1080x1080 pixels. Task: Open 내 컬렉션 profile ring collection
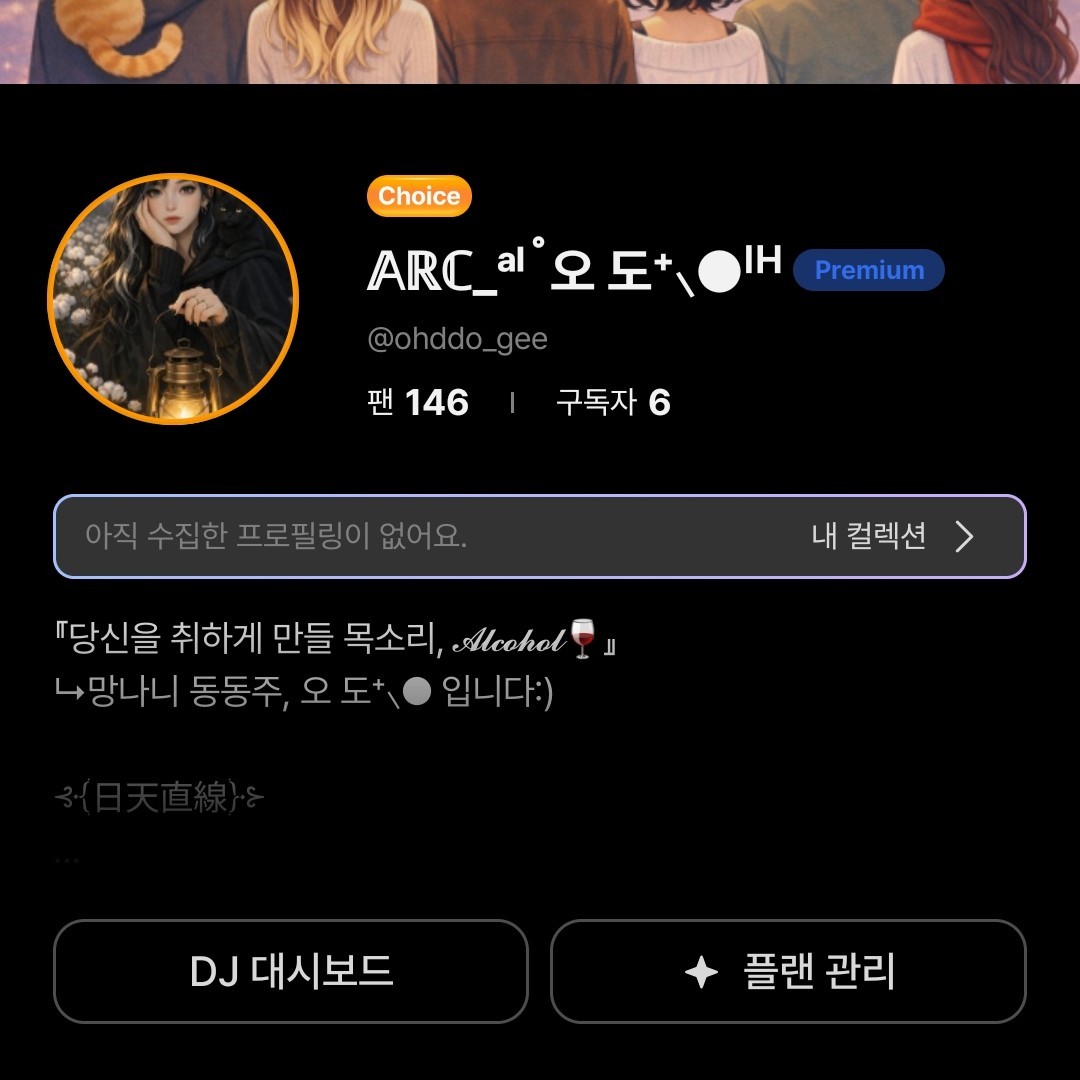[892, 537]
